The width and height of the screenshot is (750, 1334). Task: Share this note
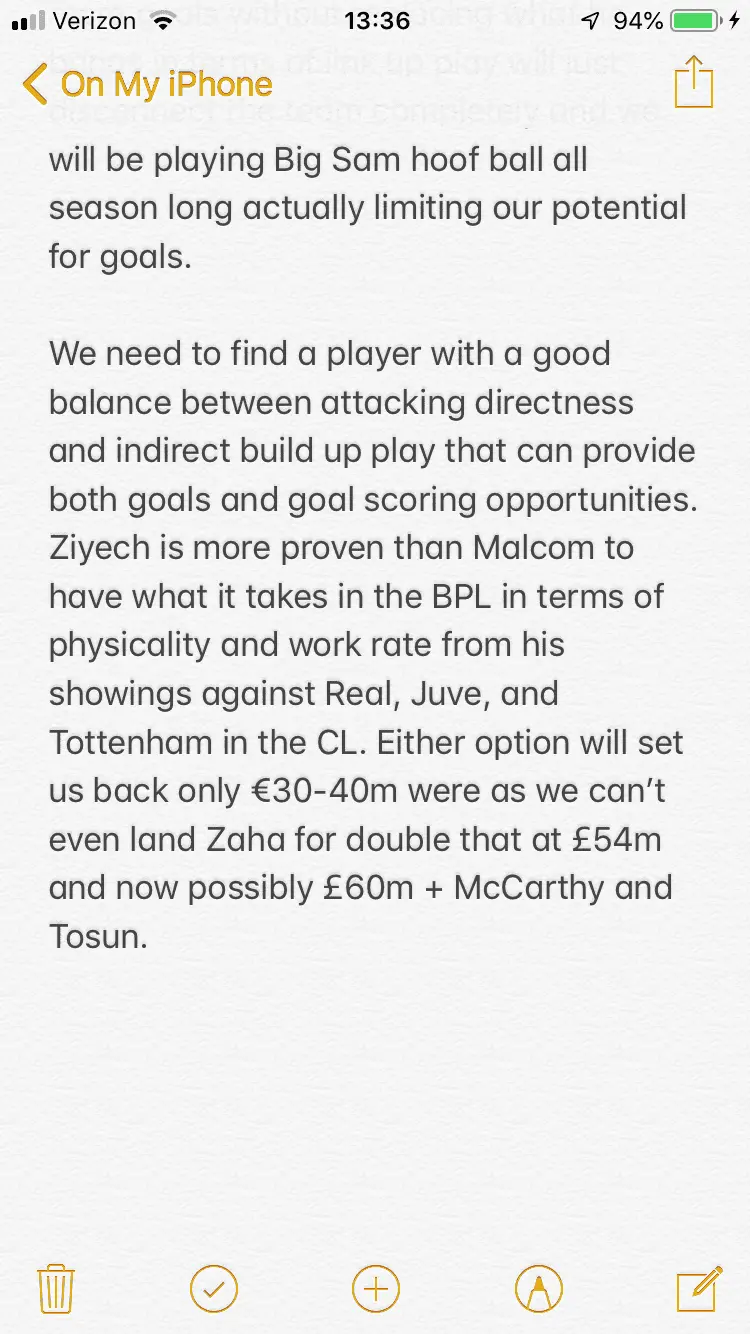(x=694, y=82)
